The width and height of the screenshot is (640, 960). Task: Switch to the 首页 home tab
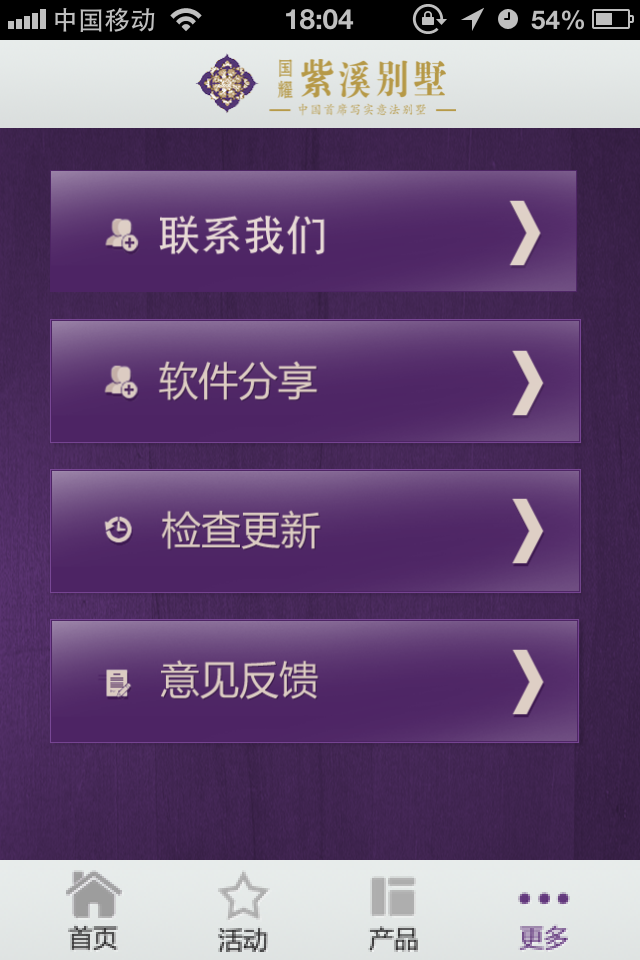click(x=93, y=911)
